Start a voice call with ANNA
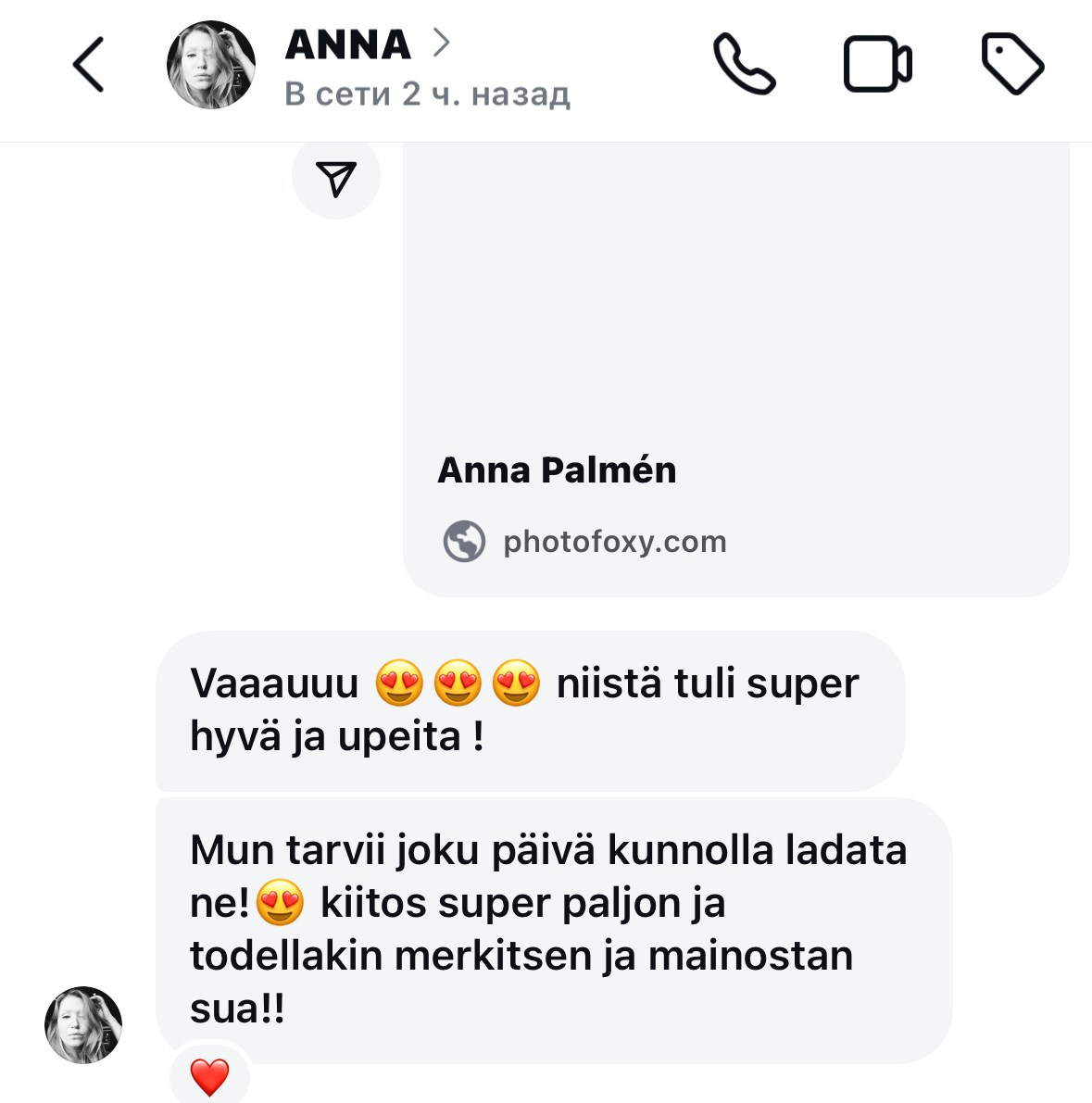This screenshot has width=1092, height=1103. tap(744, 65)
